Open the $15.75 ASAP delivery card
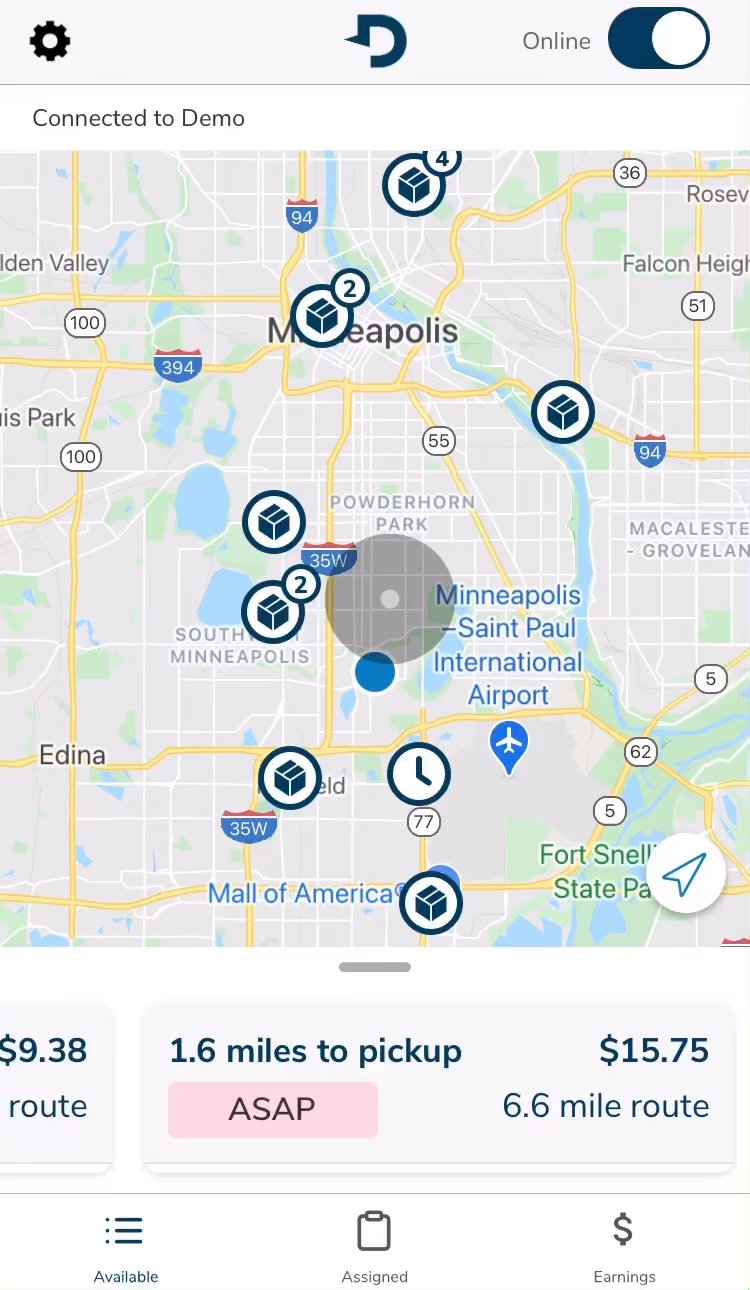This screenshot has height=1290, width=750. coord(439,1080)
